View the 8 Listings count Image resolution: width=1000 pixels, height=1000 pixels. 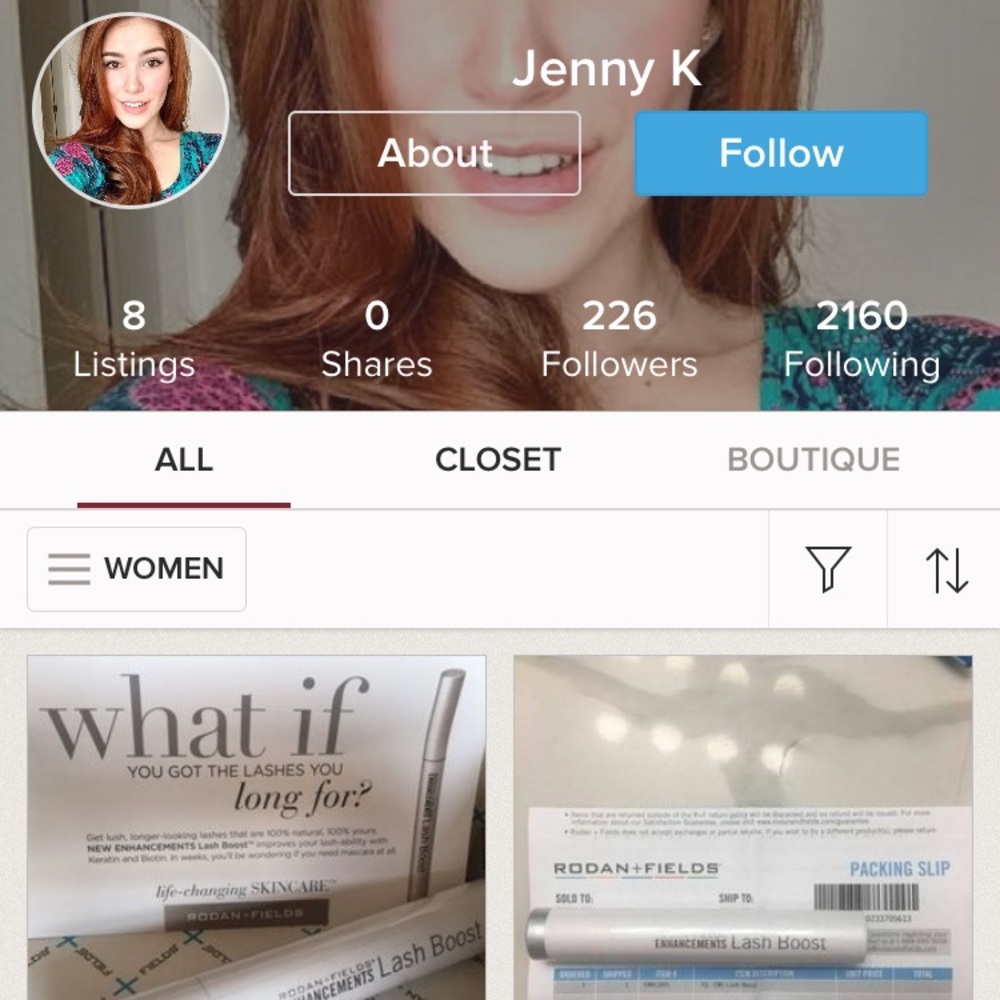point(134,340)
